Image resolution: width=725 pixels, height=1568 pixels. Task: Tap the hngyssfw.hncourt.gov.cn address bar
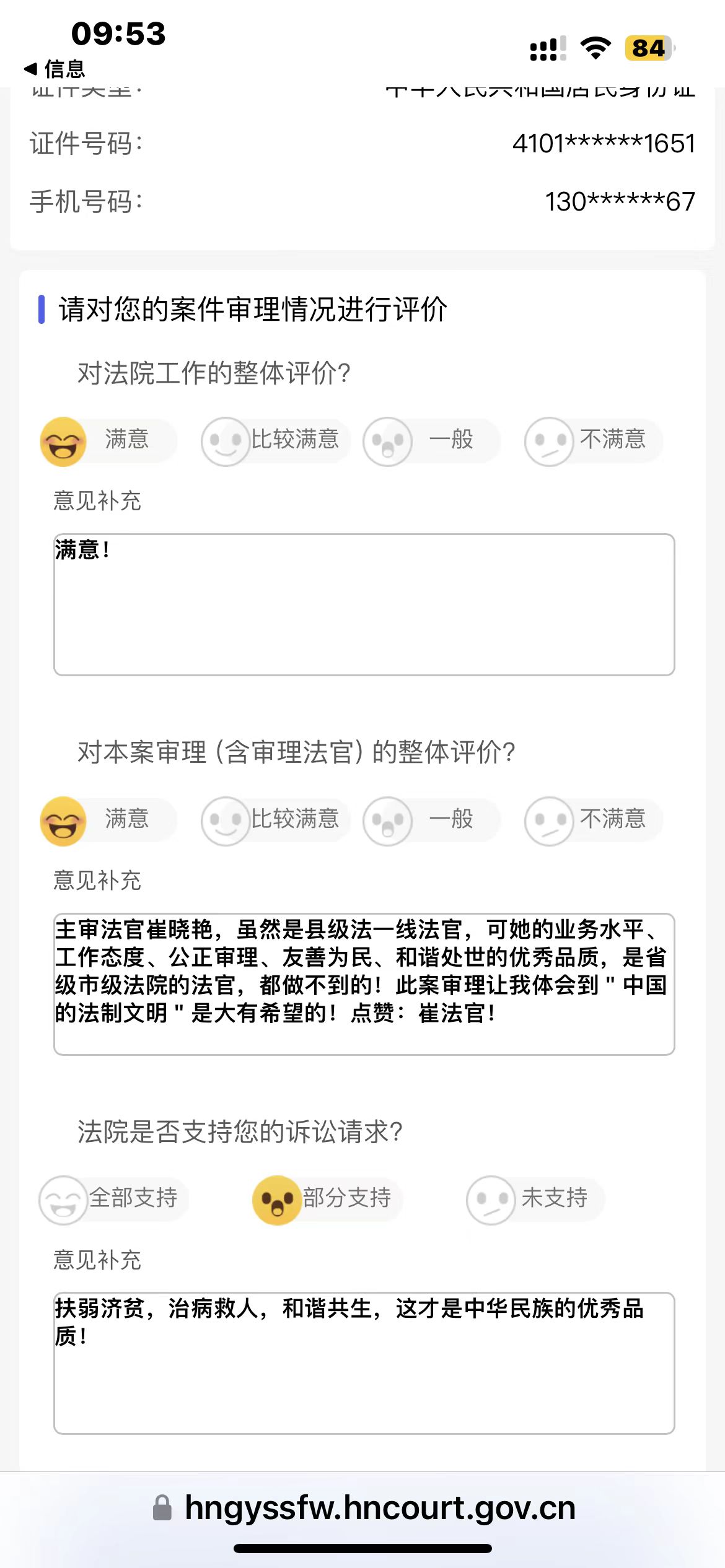364,1508
